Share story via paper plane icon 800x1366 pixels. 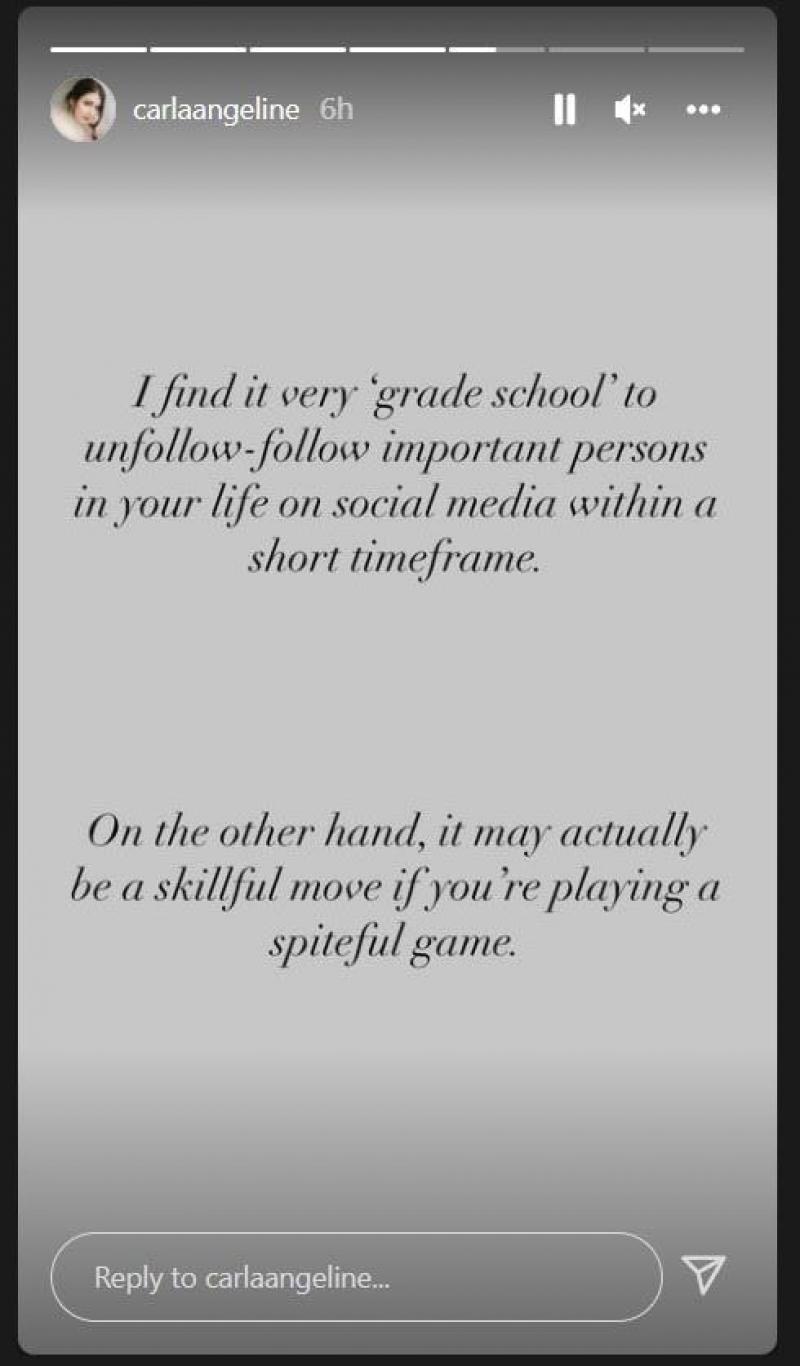point(703,1275)
